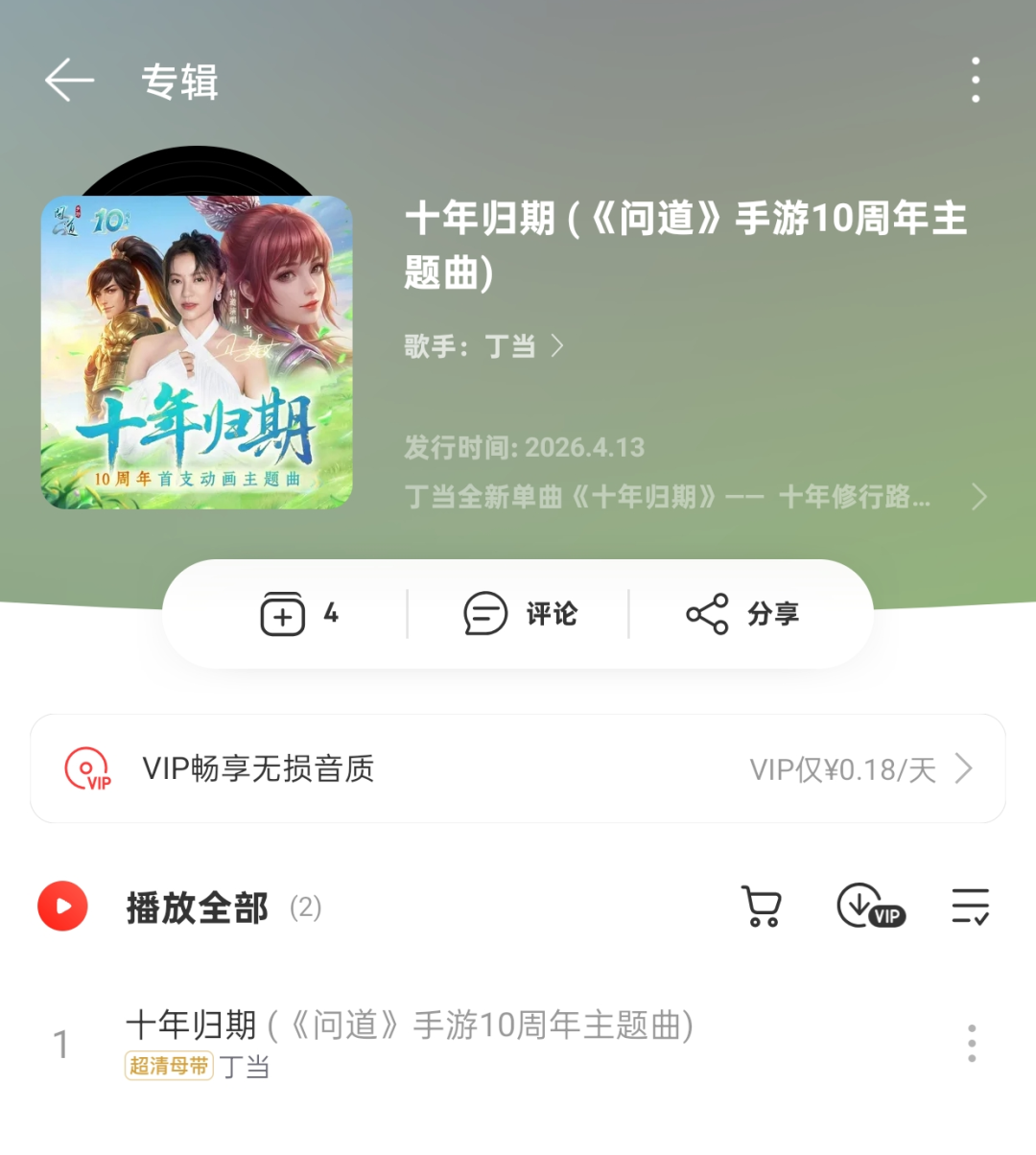The width and height of the screenshot is (1036, 1155).
Task: View the 十年归期 album cover
Action: [x=197, y=352]
